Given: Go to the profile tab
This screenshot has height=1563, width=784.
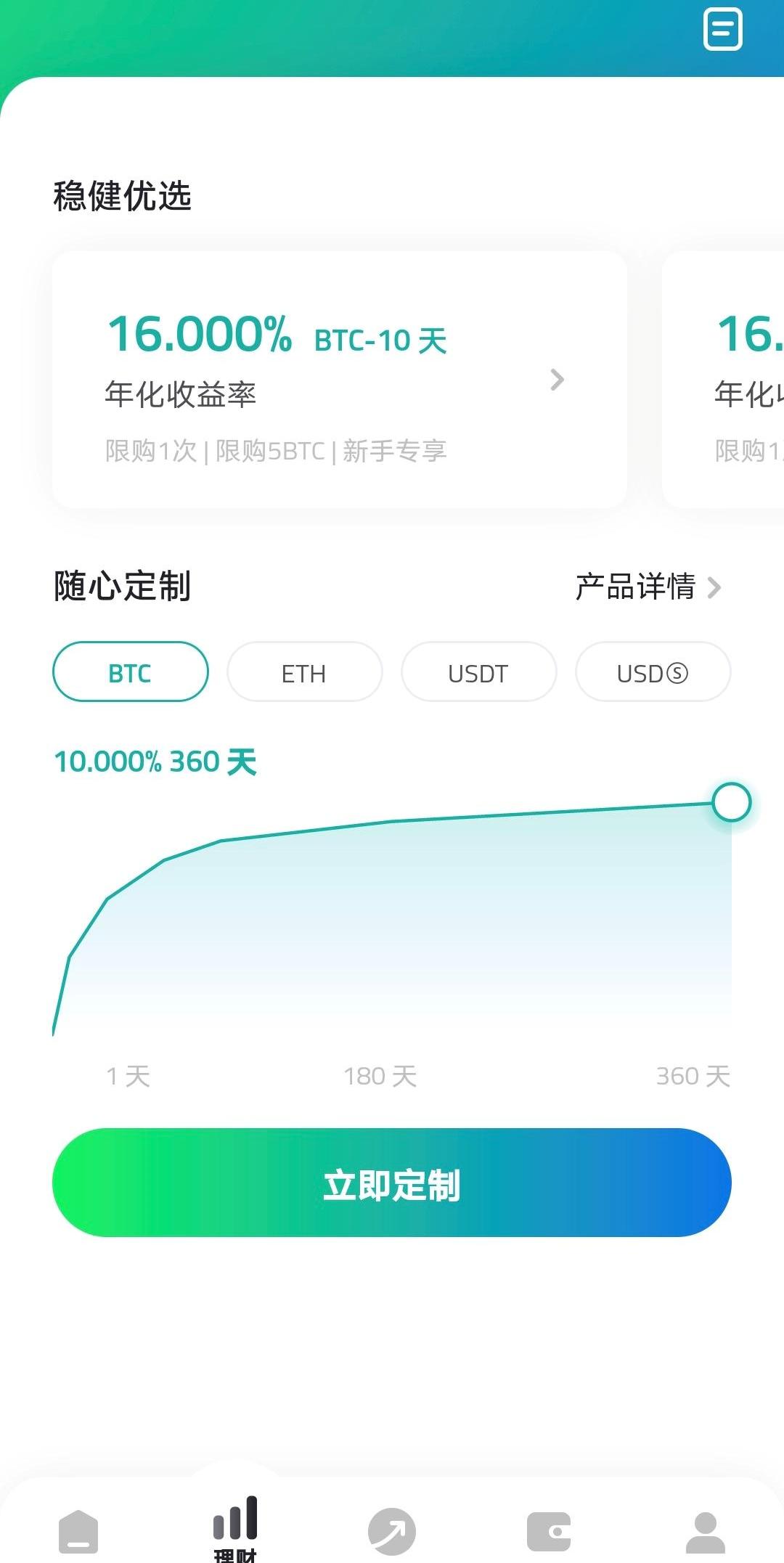Looking at the screenshot, I should [705, 1532].
